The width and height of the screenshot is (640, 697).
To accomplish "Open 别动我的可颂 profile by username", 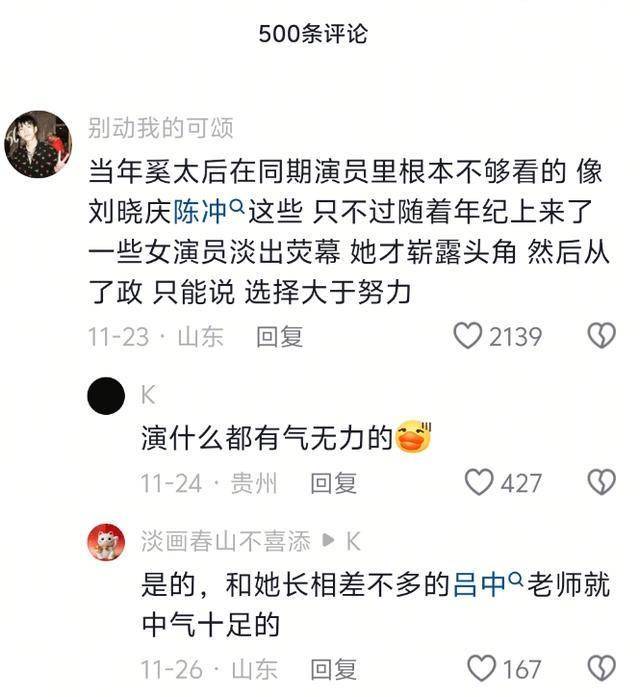I will coord(160,127).
